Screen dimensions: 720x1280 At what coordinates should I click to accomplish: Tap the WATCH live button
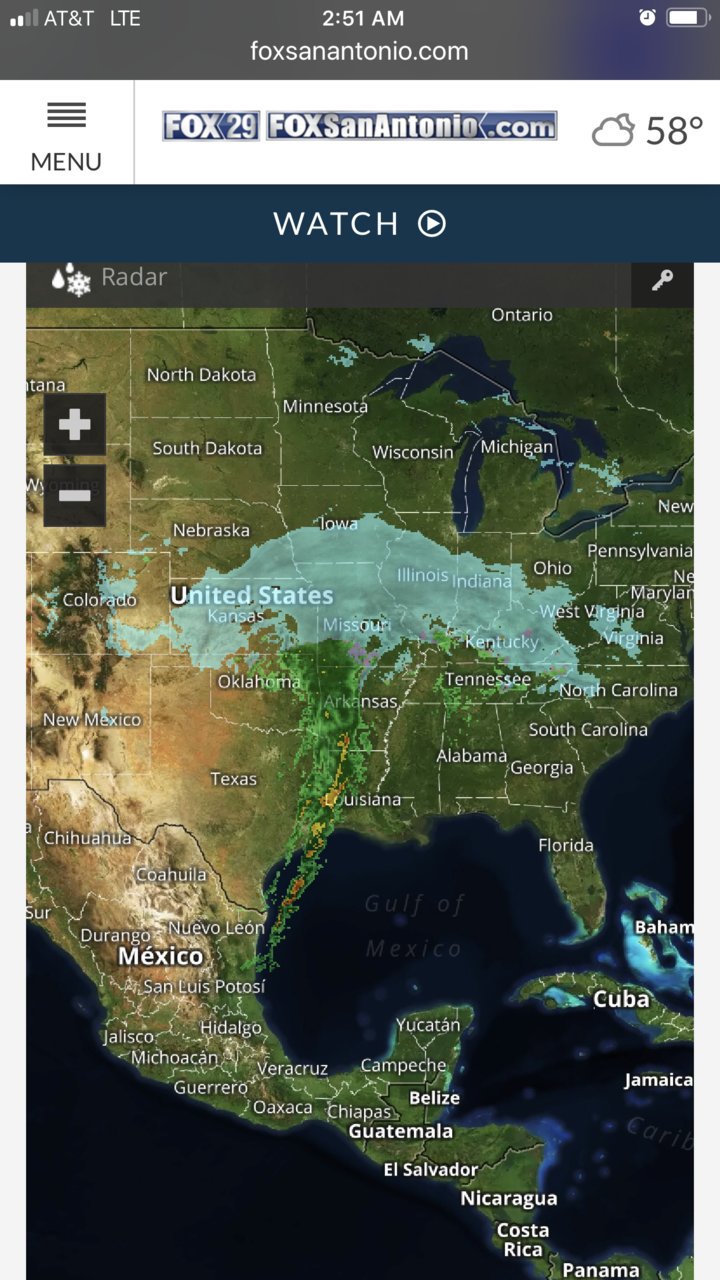[360, 223]
